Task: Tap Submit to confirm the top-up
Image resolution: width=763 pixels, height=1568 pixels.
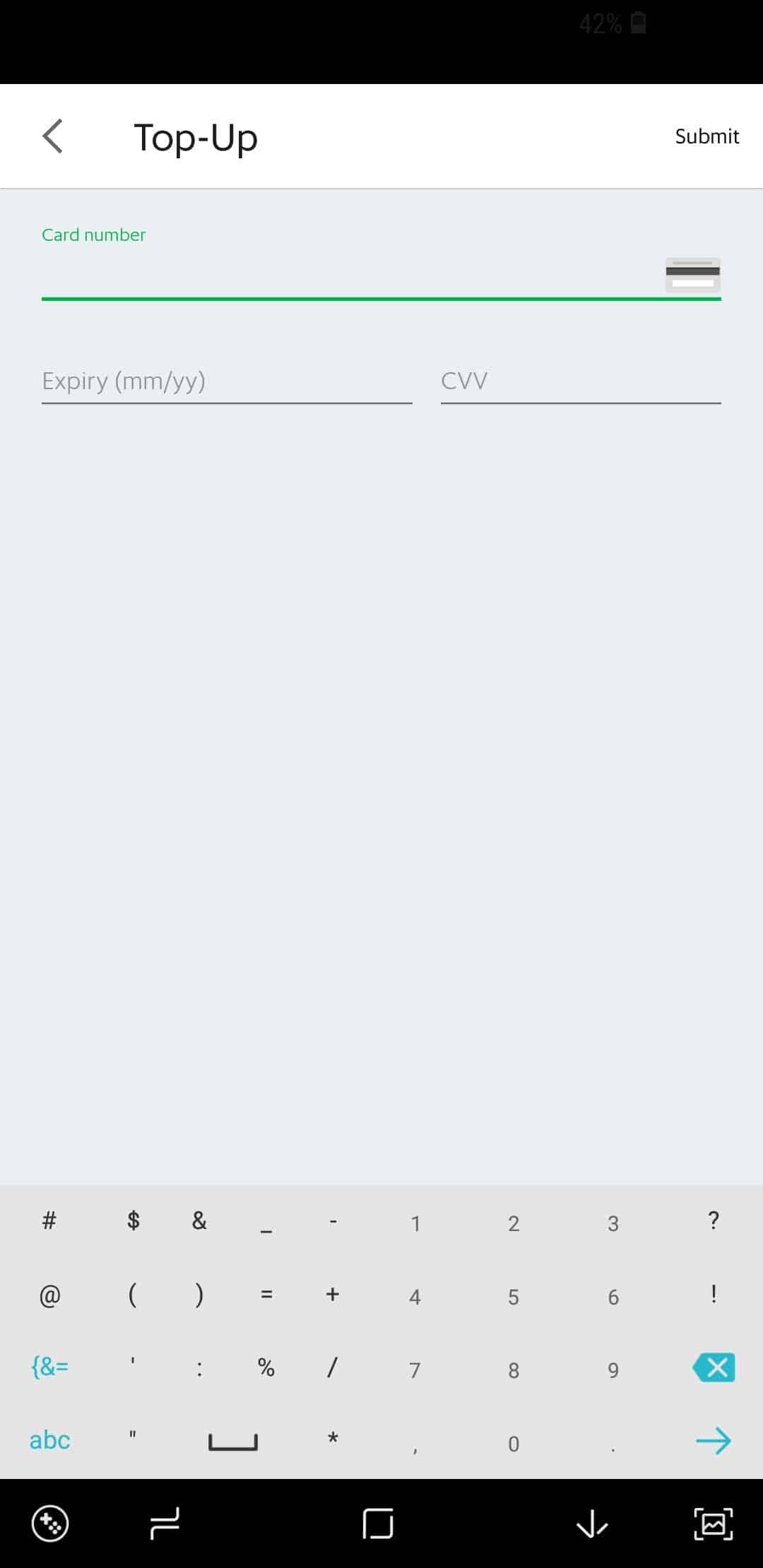Action: (706, 136)
